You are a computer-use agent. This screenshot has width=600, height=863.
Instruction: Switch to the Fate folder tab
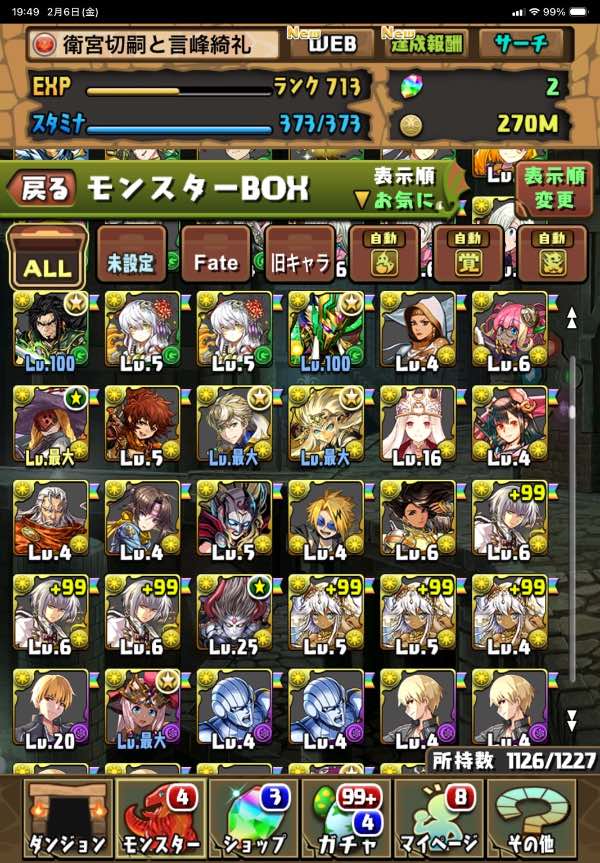(216, 256)
